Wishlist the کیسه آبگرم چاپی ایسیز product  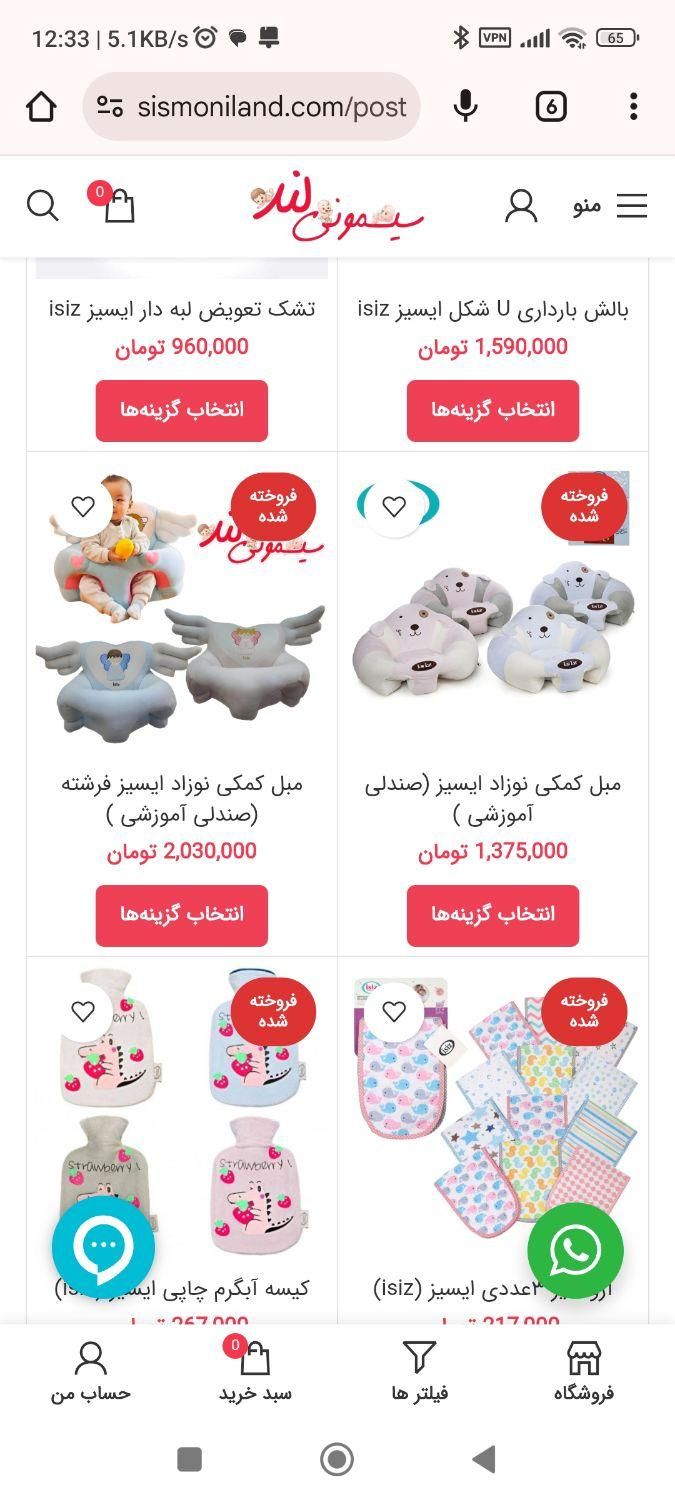[x=83, y=1011]
